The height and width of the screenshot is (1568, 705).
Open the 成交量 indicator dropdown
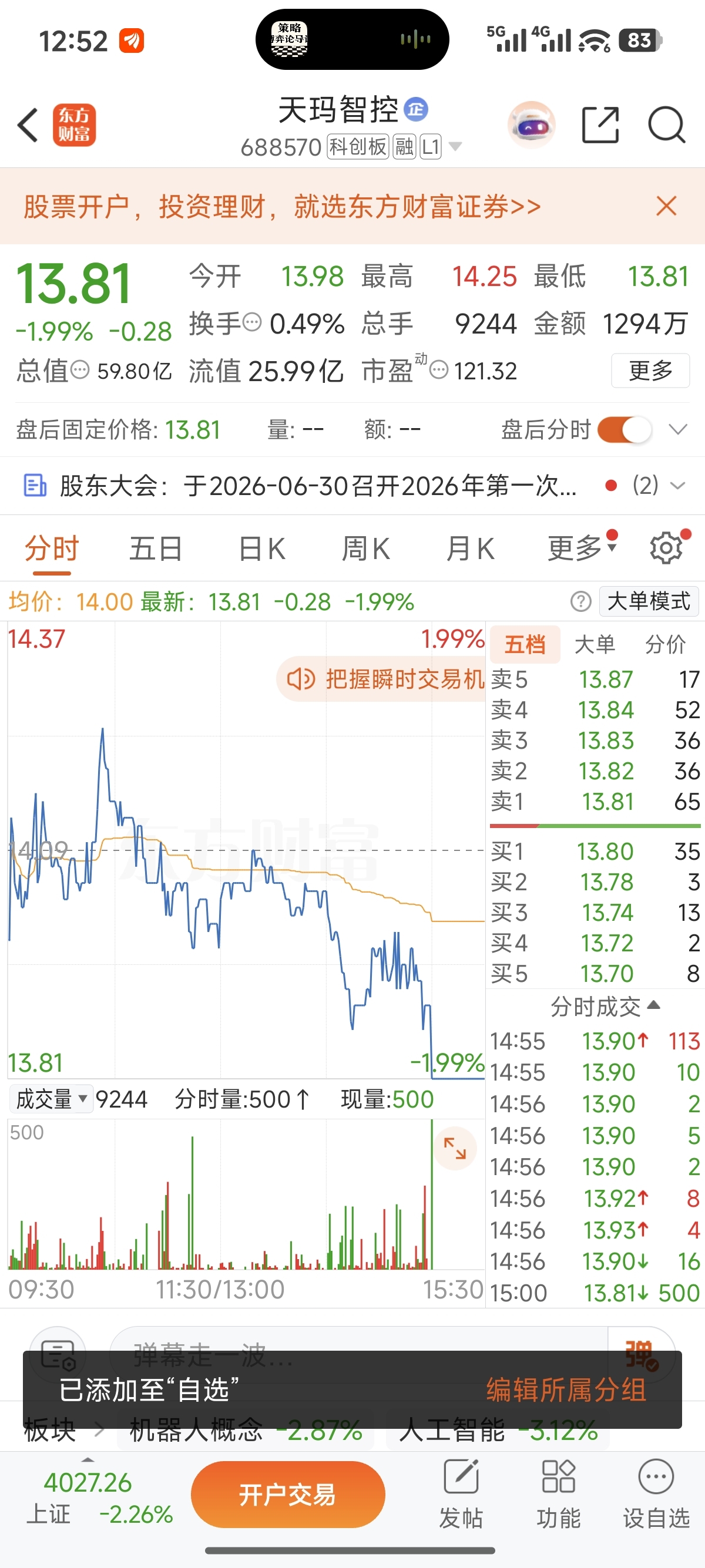[x=51, y=1099]
